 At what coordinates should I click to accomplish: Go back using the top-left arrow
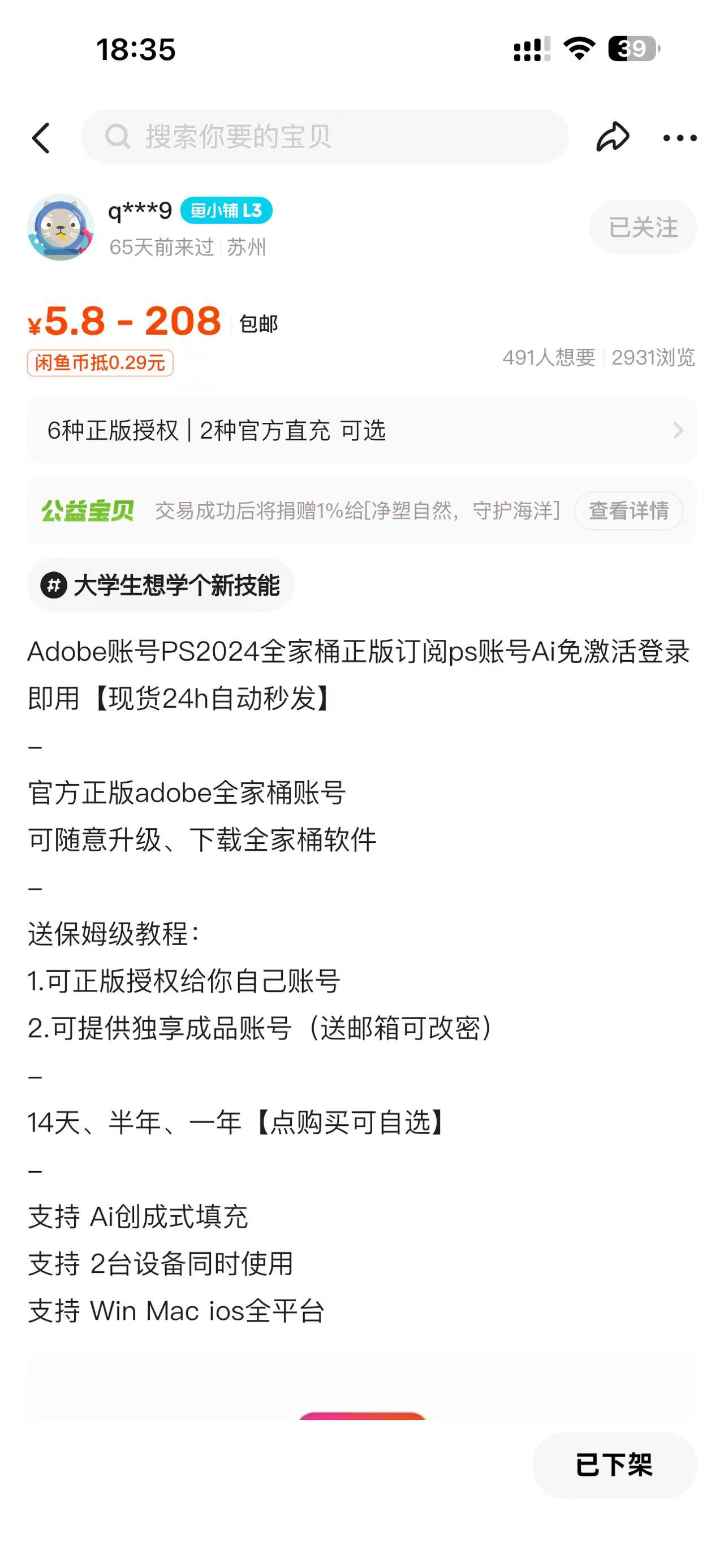pyautogui.click(x=41, y=137)
